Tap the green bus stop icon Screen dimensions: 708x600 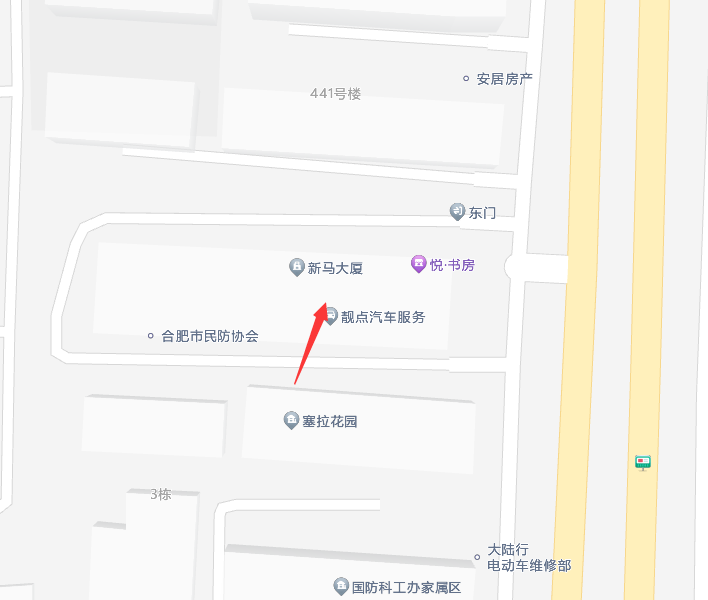[x=642, y=462]
